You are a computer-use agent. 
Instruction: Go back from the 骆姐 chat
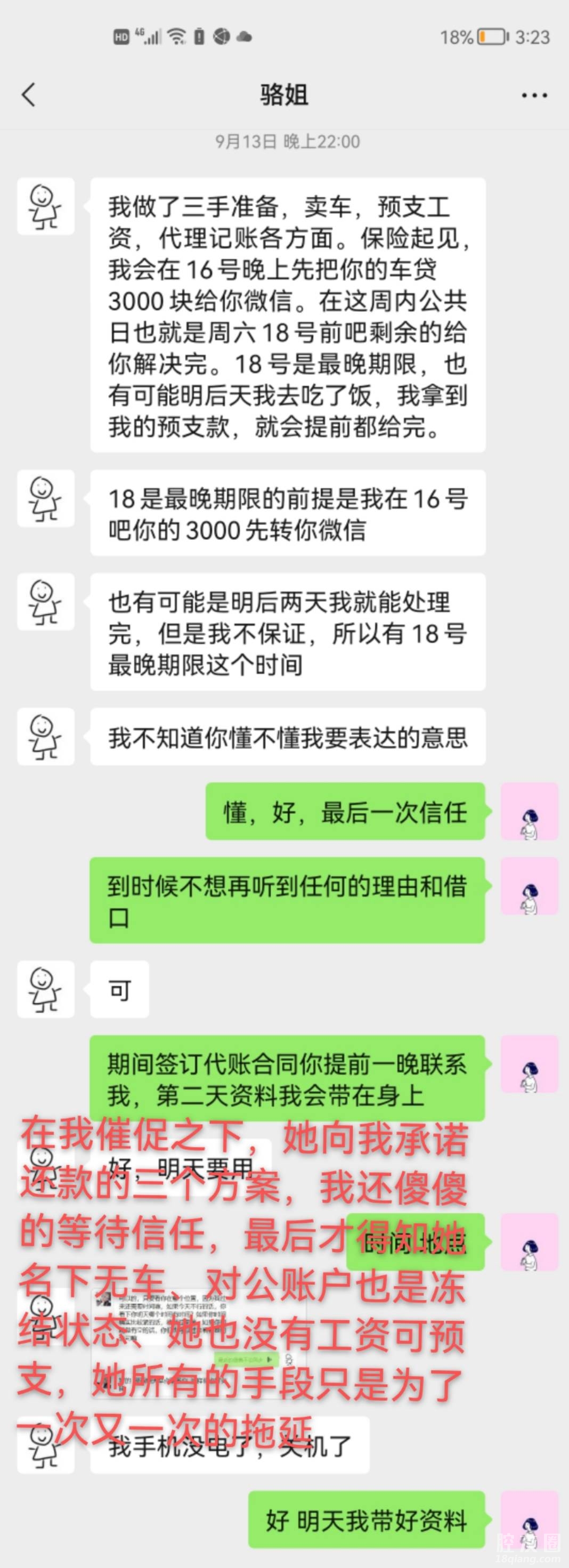tap(29, 95)
